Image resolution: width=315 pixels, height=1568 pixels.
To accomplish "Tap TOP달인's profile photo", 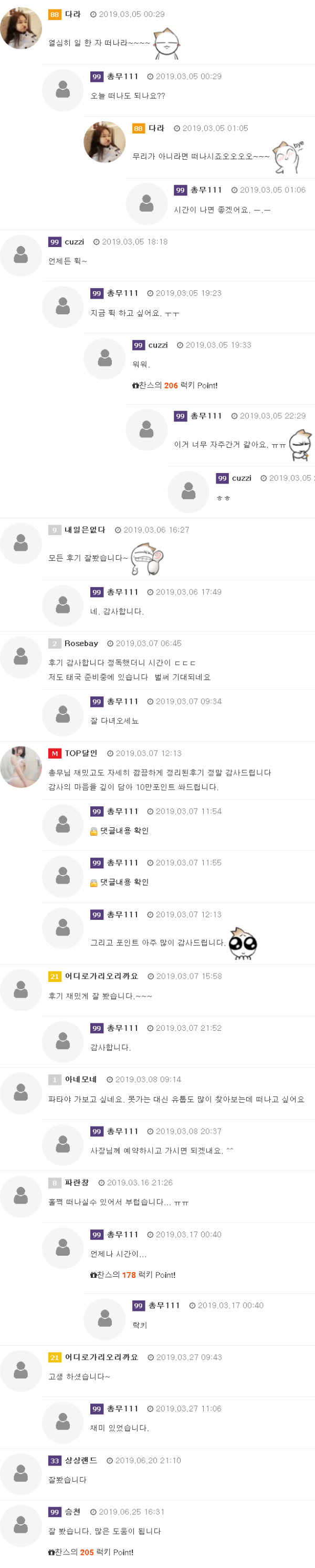I will pyautogui.click(x=20, y=767).
